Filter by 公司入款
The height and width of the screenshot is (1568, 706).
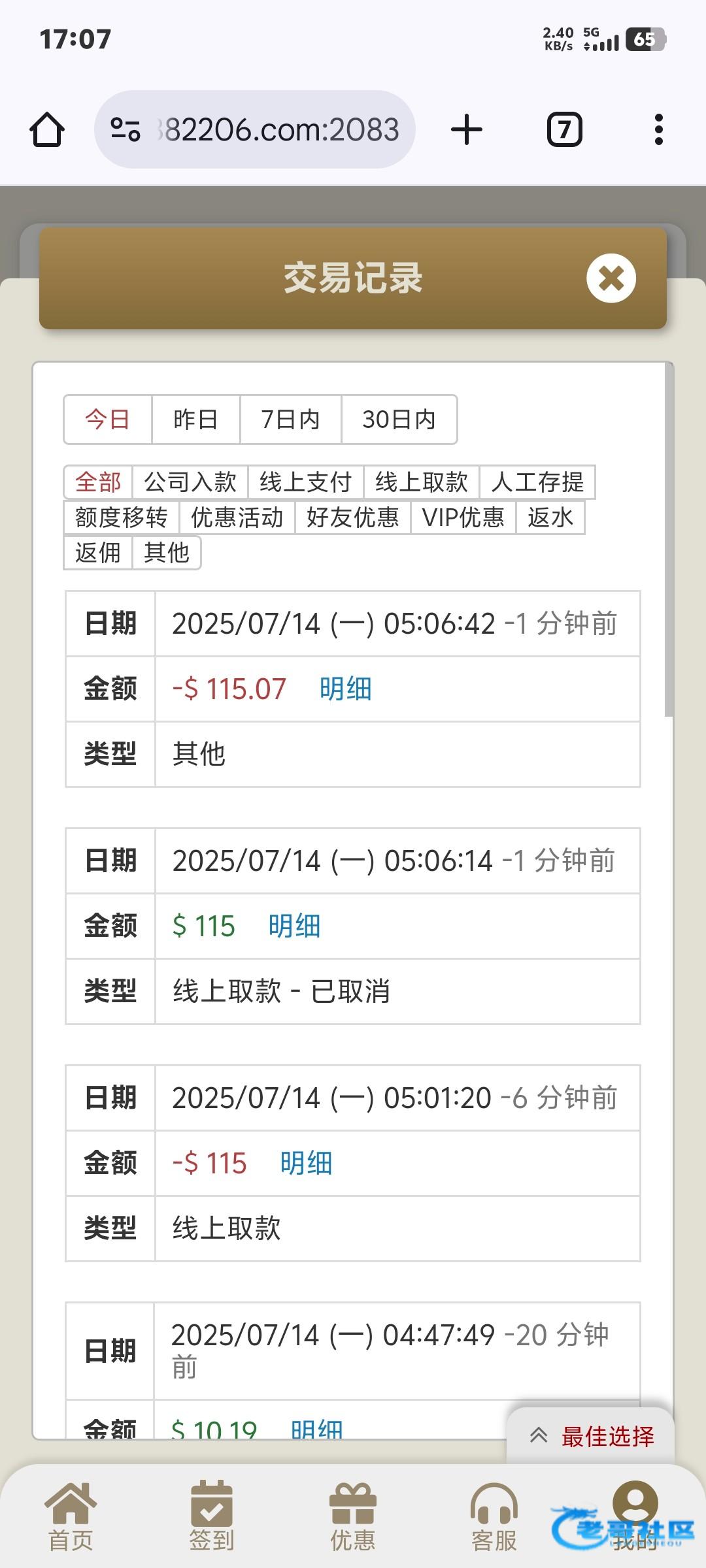tap(190, 482)
